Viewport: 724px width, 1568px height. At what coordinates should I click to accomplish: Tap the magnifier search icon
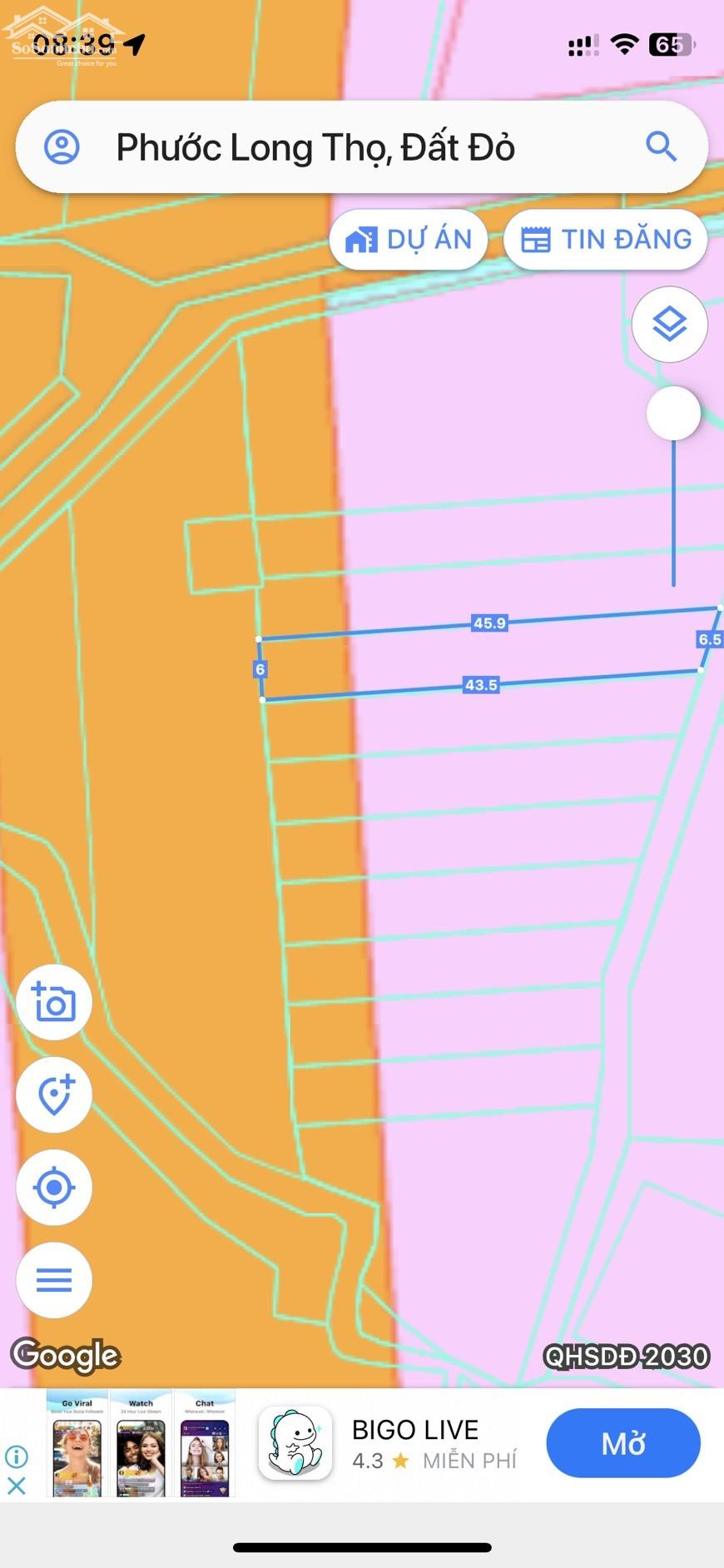point(661,146)
